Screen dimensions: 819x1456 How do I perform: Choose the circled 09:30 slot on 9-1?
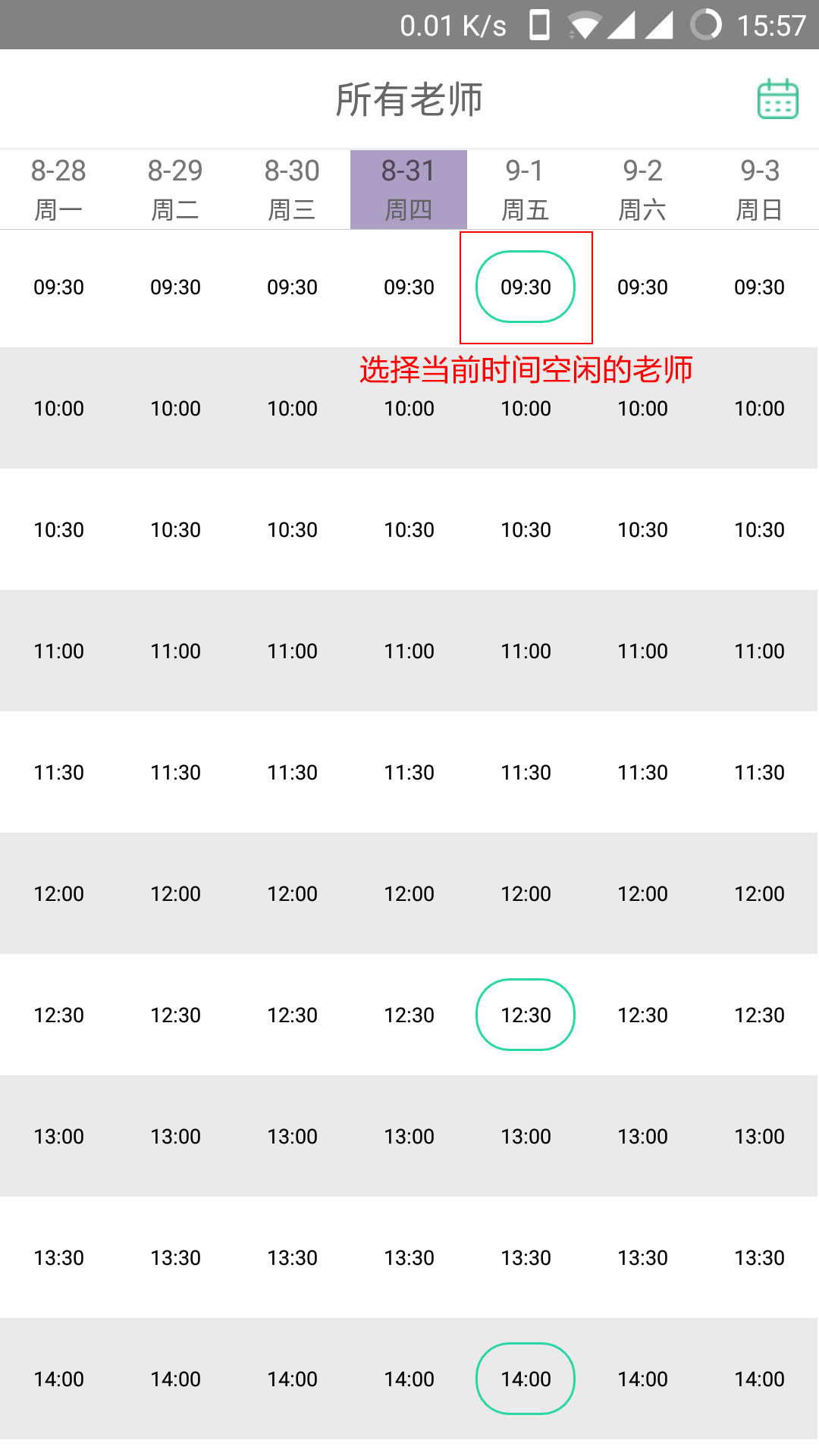coord(526,287)
